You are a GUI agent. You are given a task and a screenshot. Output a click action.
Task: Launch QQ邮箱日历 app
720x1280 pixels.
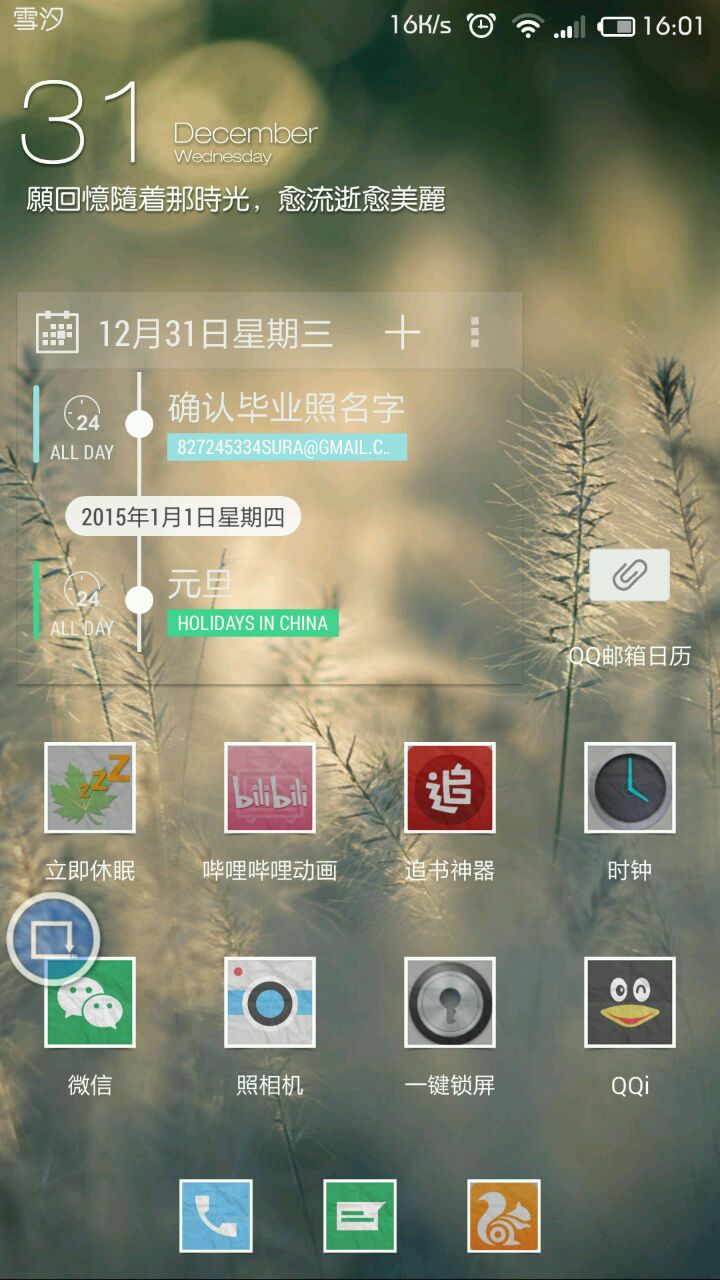click(629, 576)
